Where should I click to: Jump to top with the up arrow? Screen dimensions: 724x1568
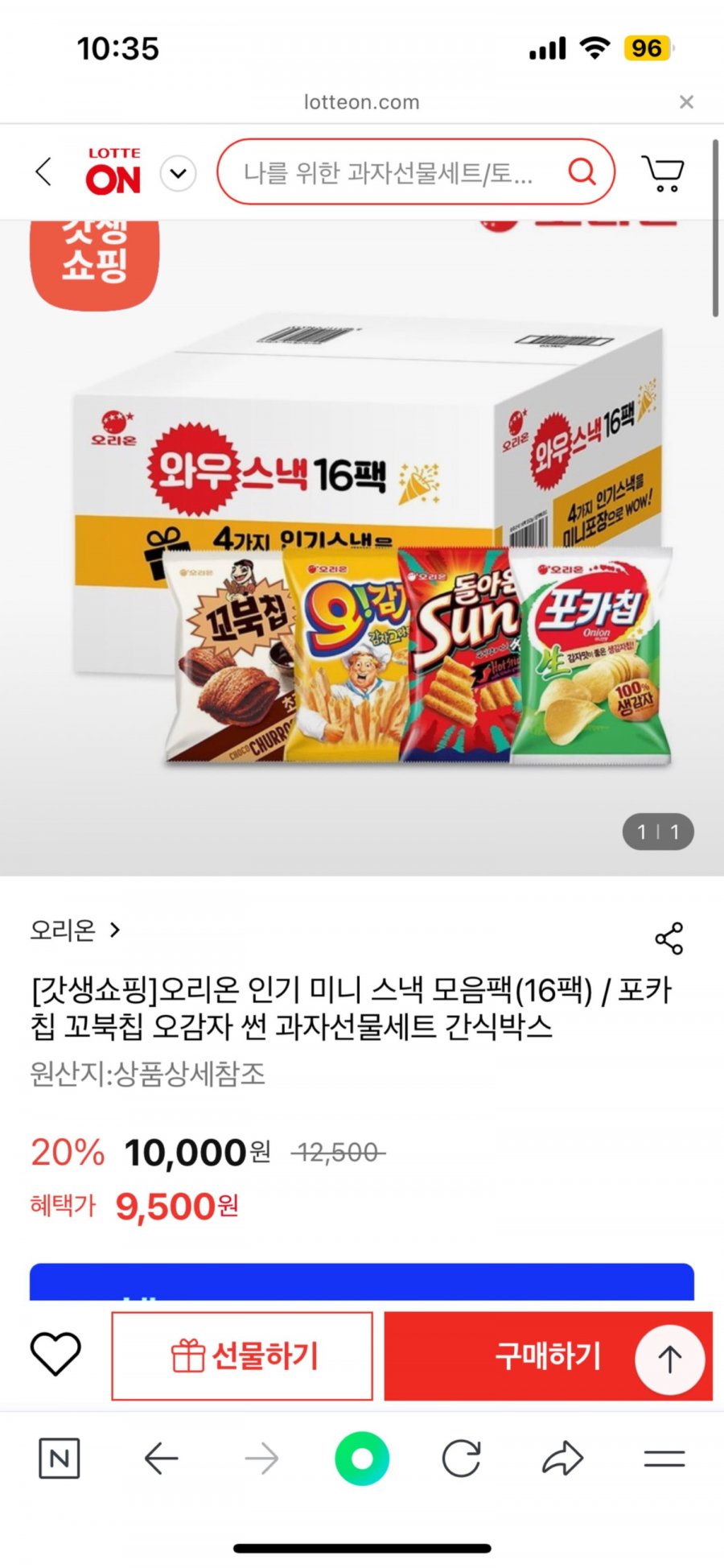[x=669, y=1360]
